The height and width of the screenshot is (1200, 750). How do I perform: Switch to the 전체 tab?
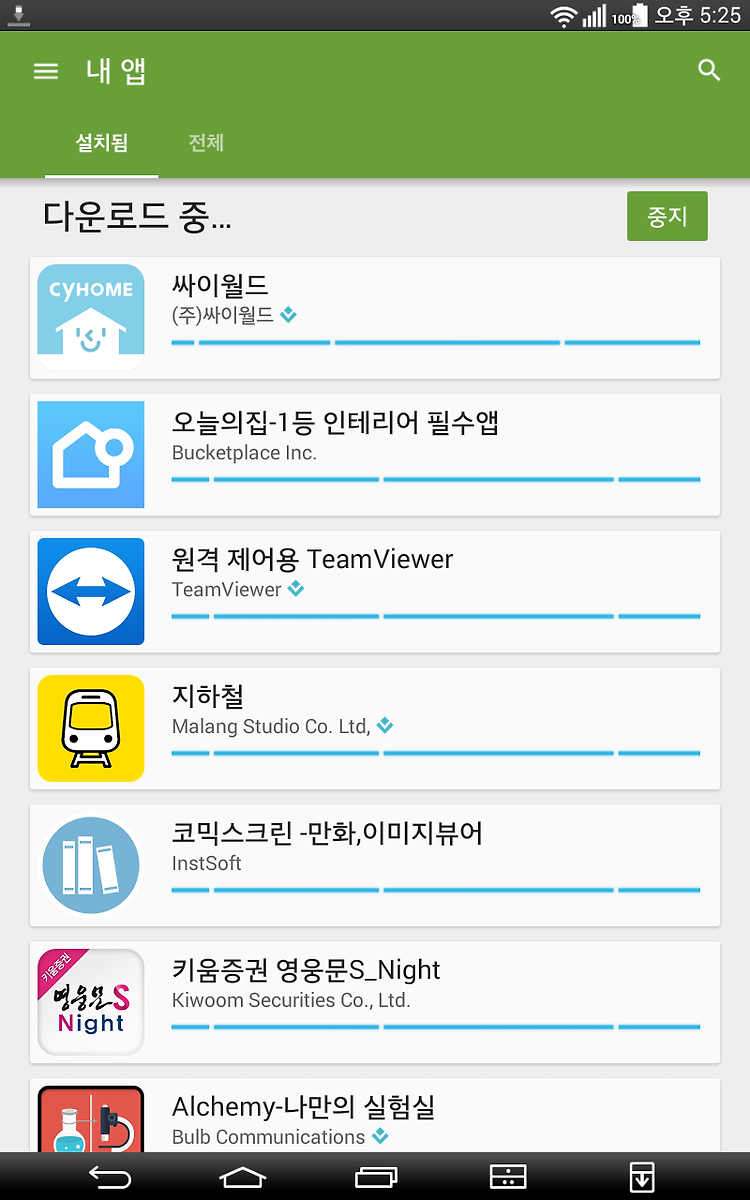point(206,143)
